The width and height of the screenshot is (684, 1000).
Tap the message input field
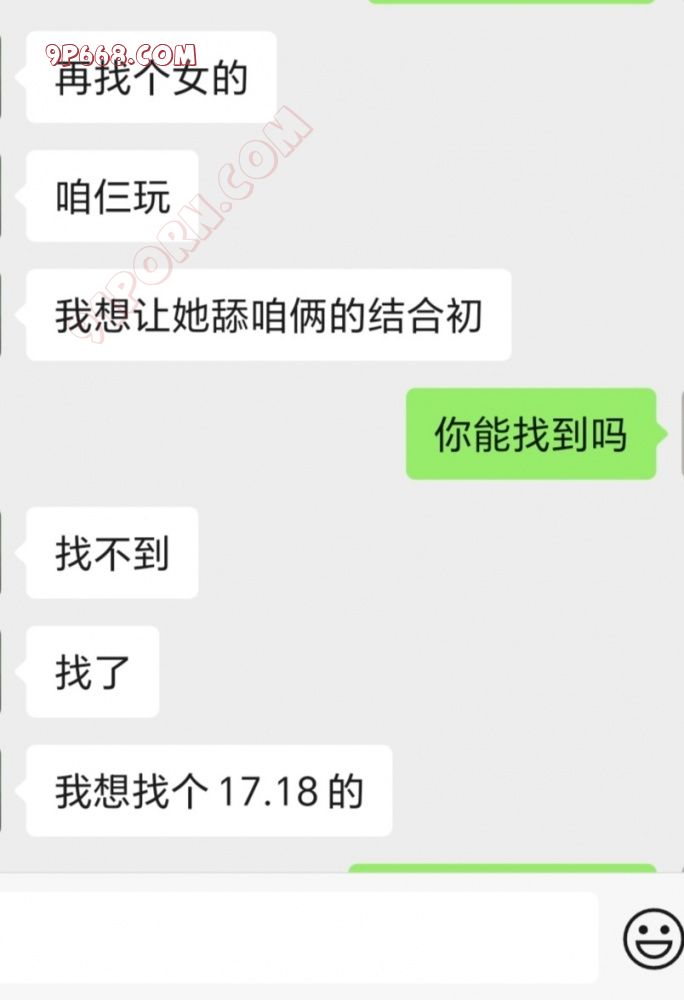coord(298,937)
